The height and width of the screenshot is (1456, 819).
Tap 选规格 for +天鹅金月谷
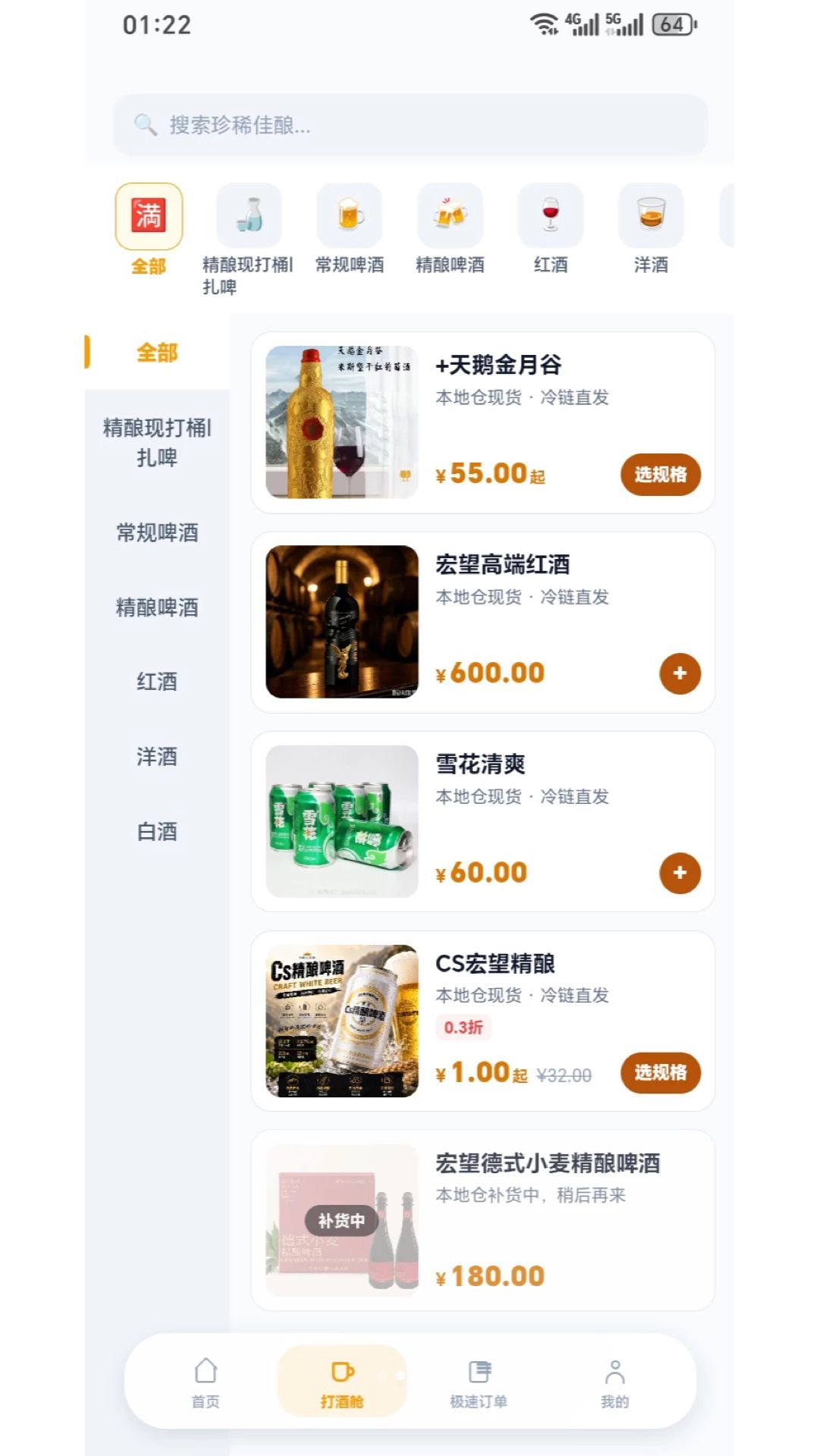[x=661, y=475]
